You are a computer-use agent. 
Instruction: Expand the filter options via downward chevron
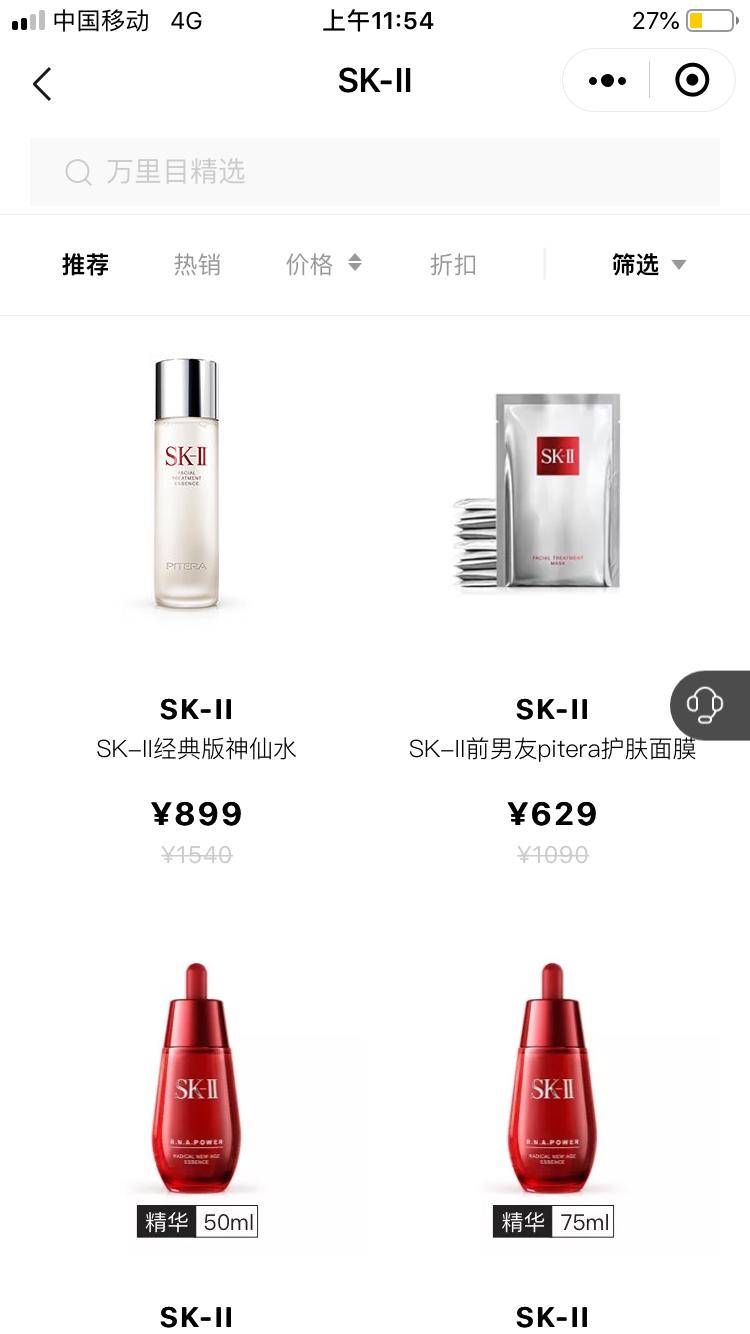click(x=678, y=266)
